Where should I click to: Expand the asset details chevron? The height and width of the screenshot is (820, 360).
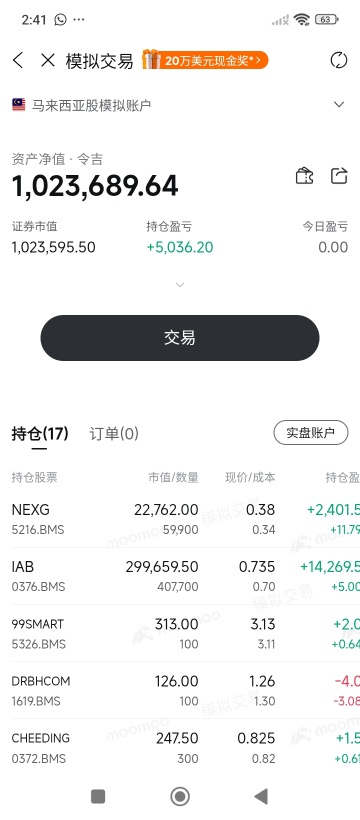tap(179, 285)
